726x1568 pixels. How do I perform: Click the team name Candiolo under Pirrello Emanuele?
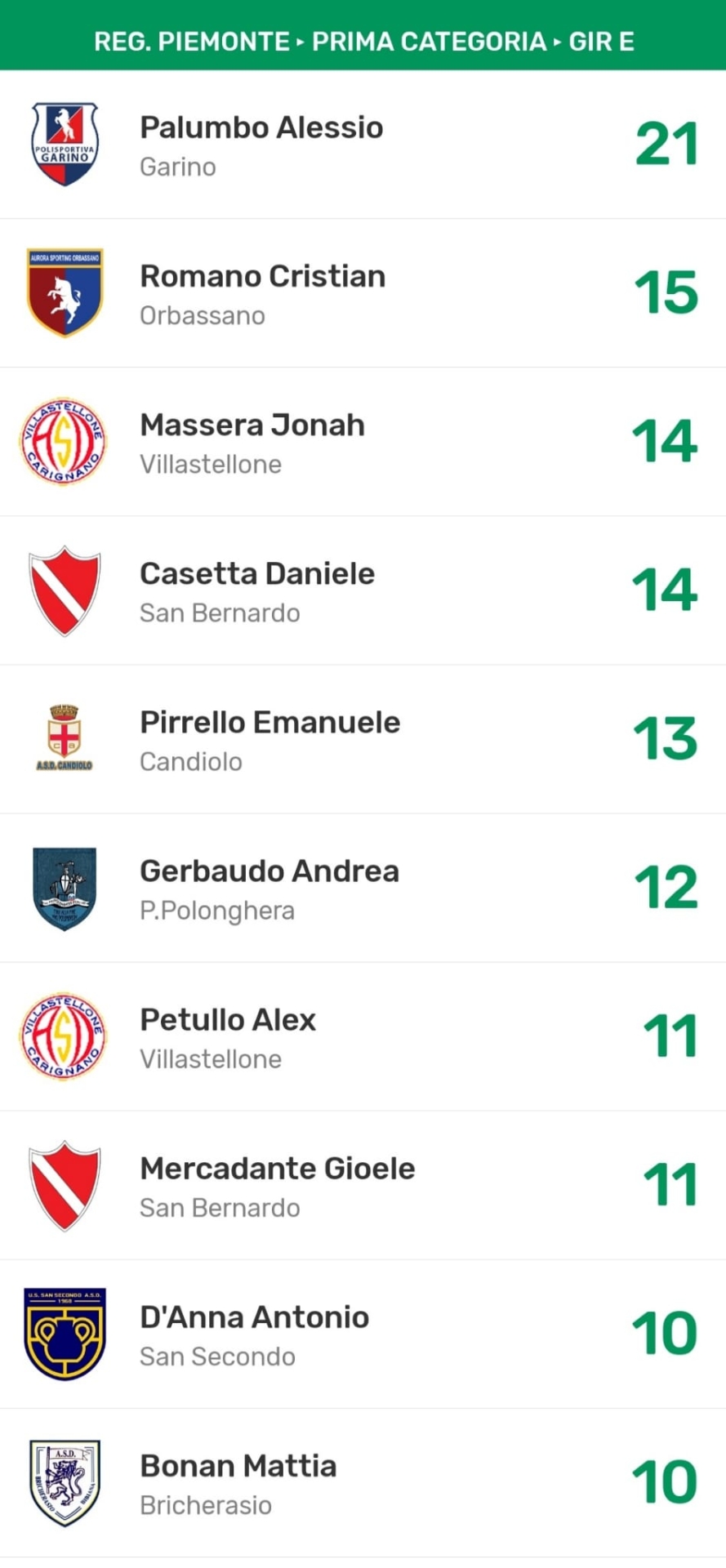(191, 761)
